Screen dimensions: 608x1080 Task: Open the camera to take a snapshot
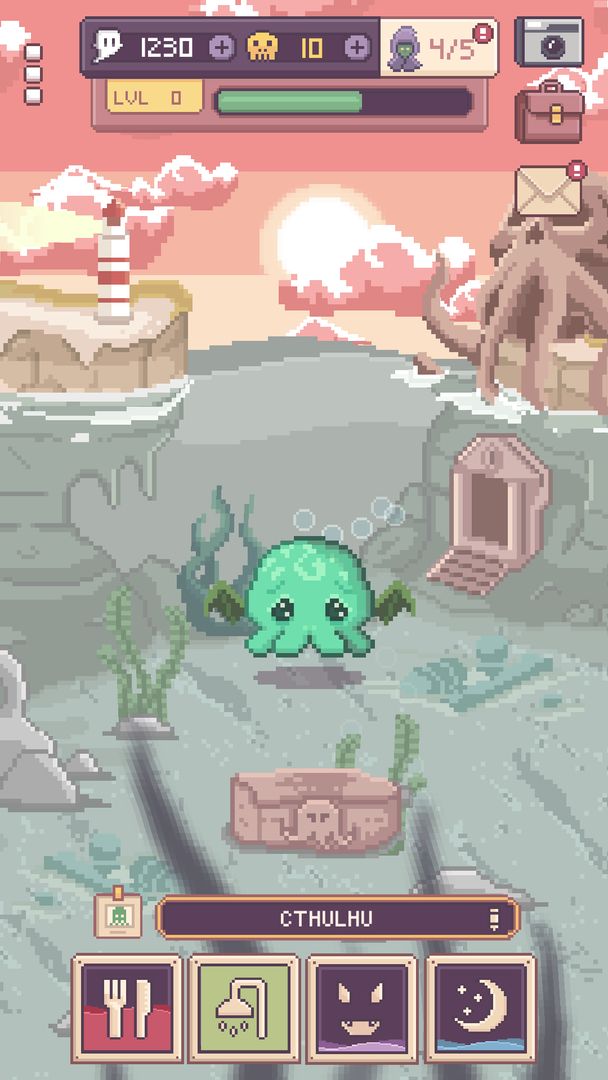(549, 42)
